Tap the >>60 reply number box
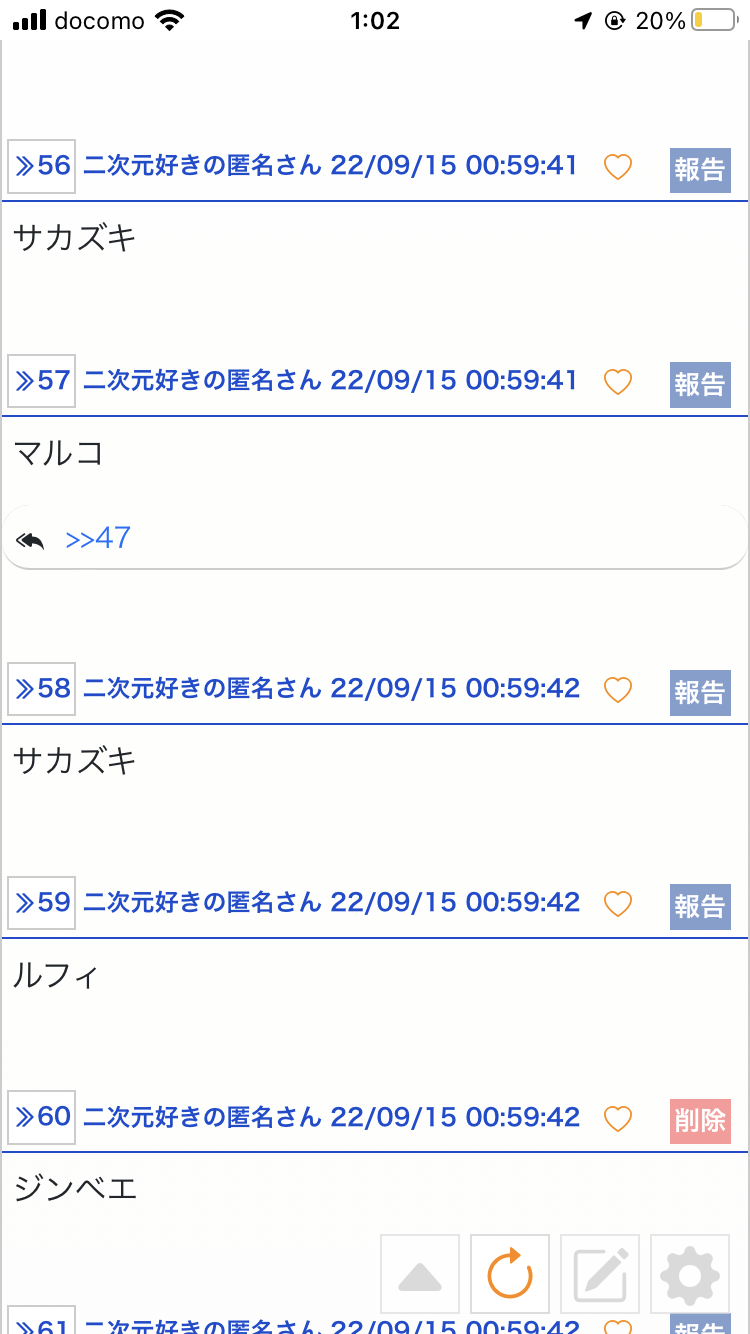Image resolution: width=750 pixels, height=1334 pixels. (x=42, y=1117)
